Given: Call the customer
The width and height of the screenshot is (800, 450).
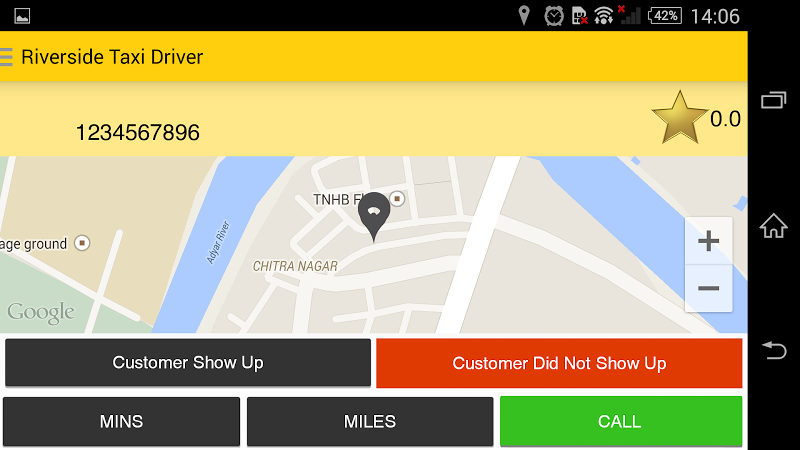Looking at the screenshot, I should [x=620, y=421].
